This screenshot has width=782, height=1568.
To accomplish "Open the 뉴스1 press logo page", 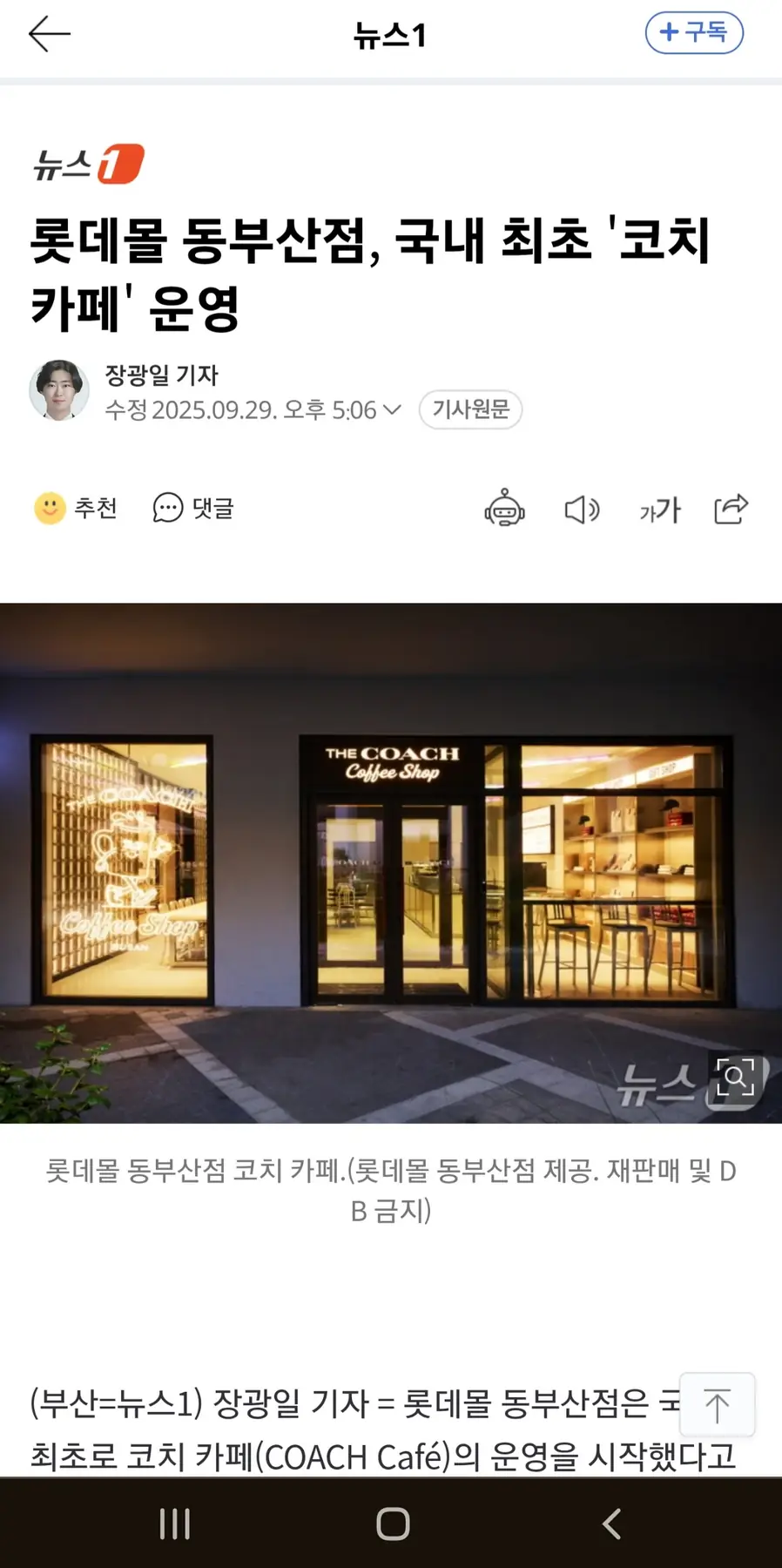I will click(x=89, y=164).
